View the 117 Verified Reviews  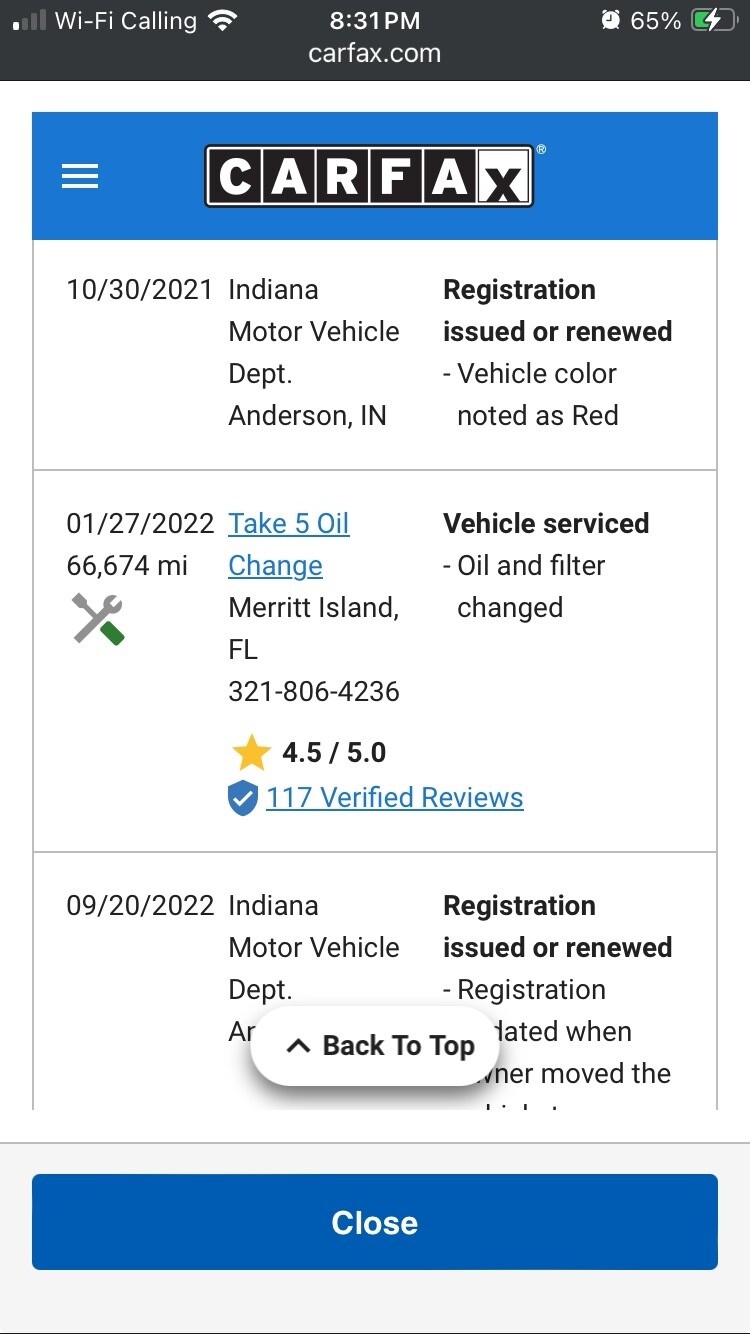point(394,797)
